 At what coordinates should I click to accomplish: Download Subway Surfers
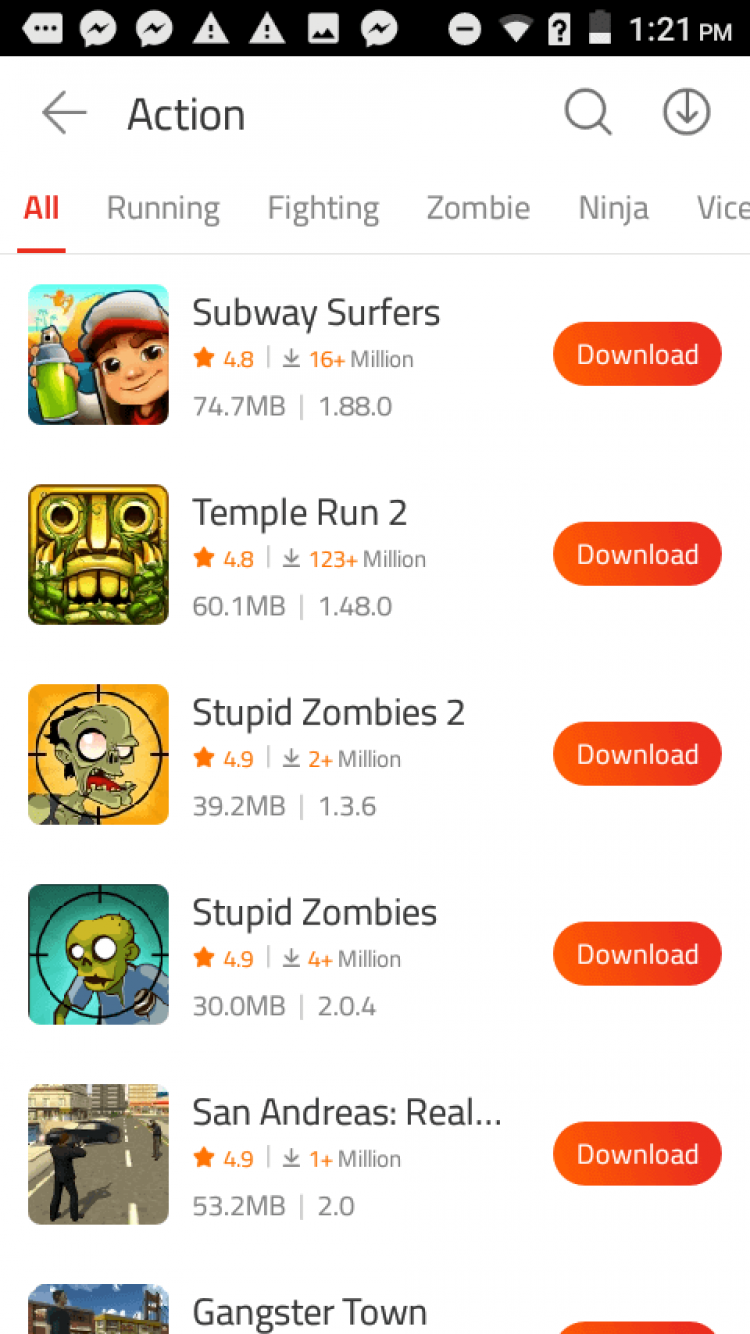pyautogui.click(x=637, y=354)
